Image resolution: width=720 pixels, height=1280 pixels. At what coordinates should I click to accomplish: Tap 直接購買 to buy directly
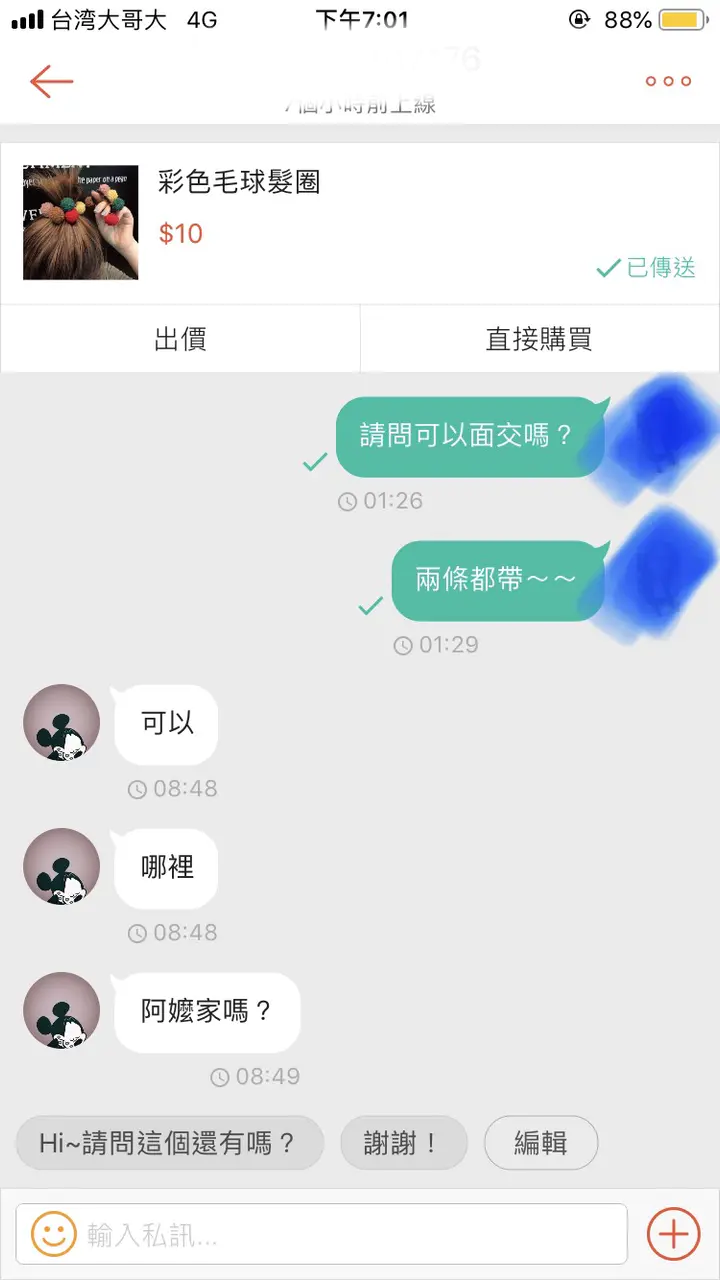[539, 339]
